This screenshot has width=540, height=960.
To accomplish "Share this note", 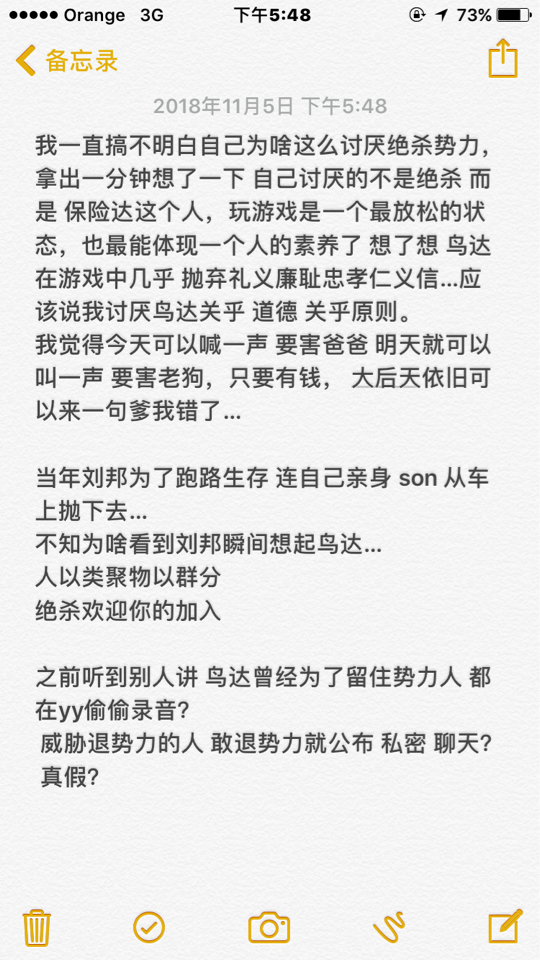I will pyautogui.click(x=503, y=58).
